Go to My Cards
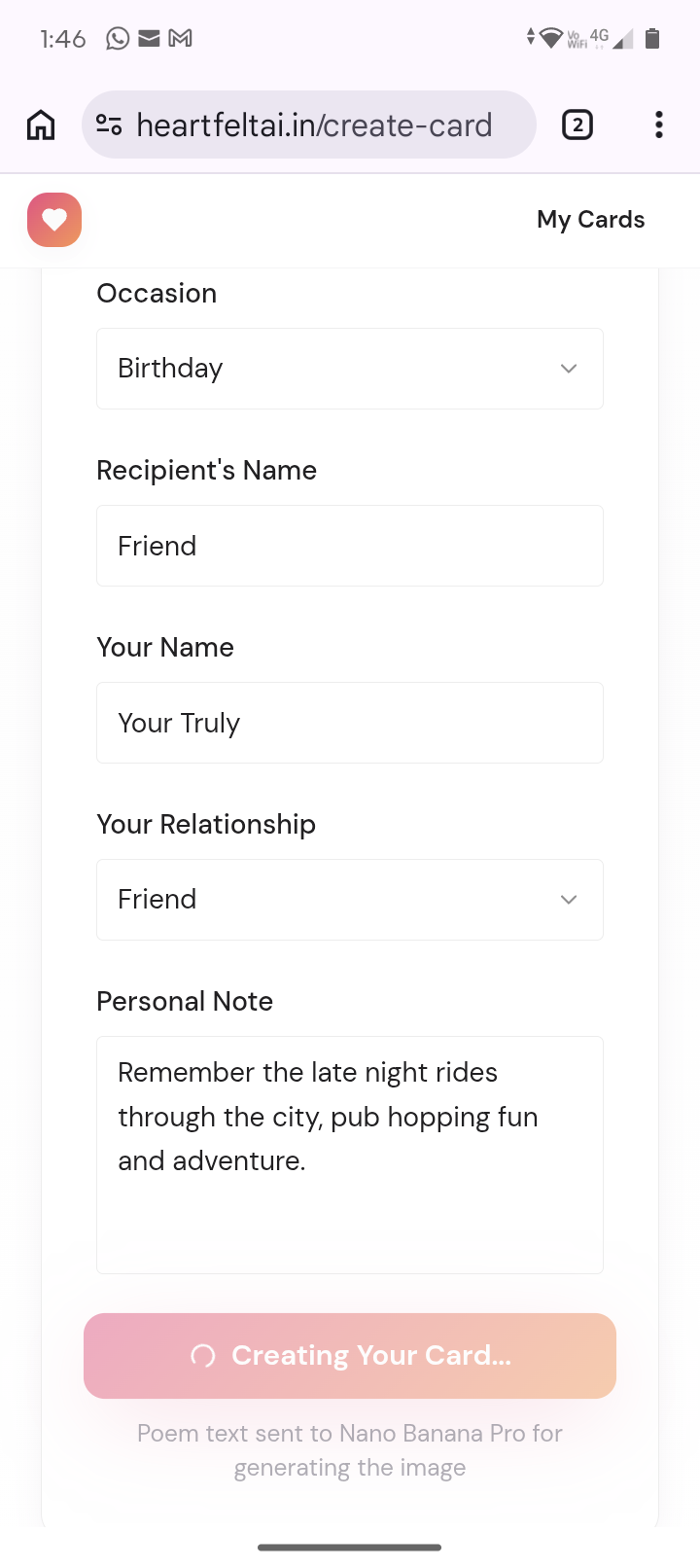700x1568 pixels. [x=590, y=220]
